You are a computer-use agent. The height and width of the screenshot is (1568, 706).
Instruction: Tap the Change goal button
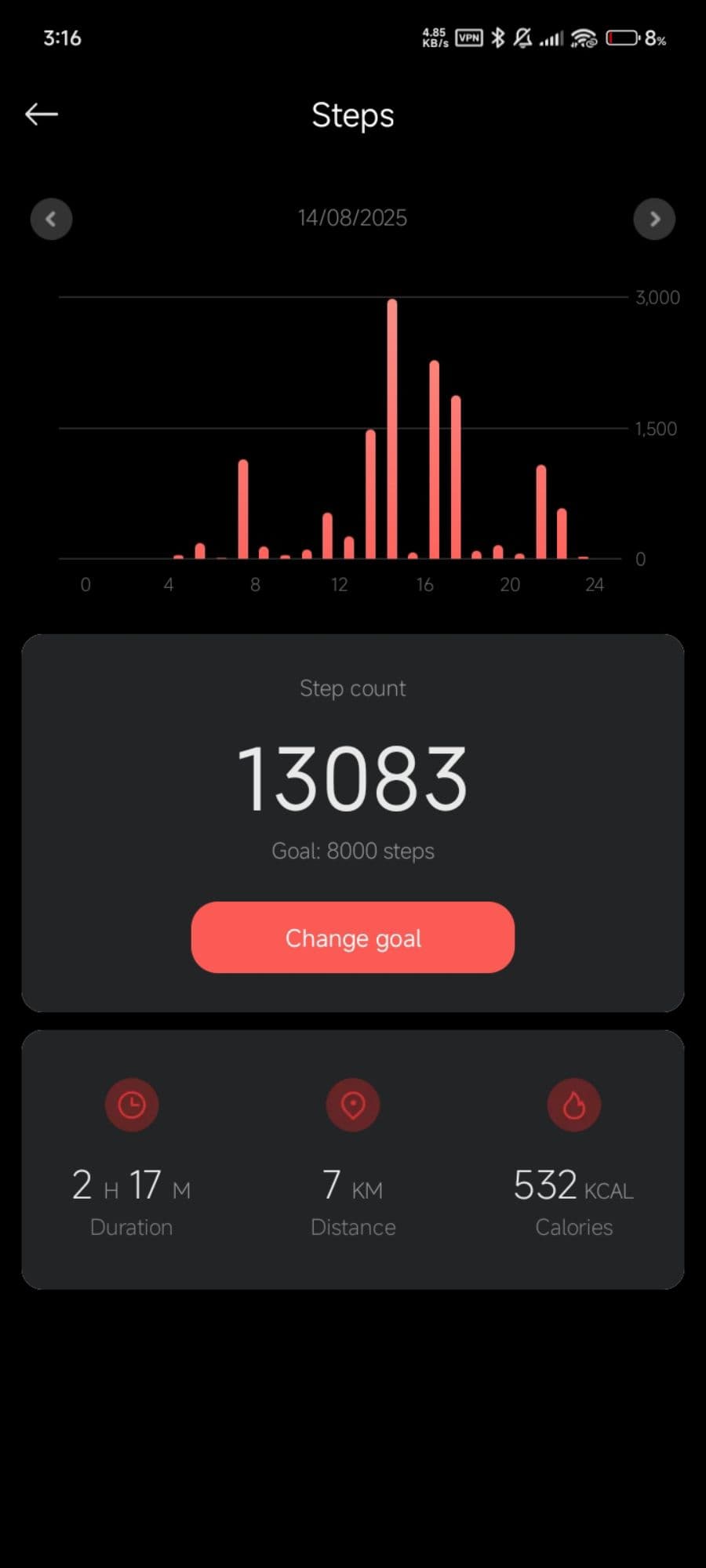353,938
